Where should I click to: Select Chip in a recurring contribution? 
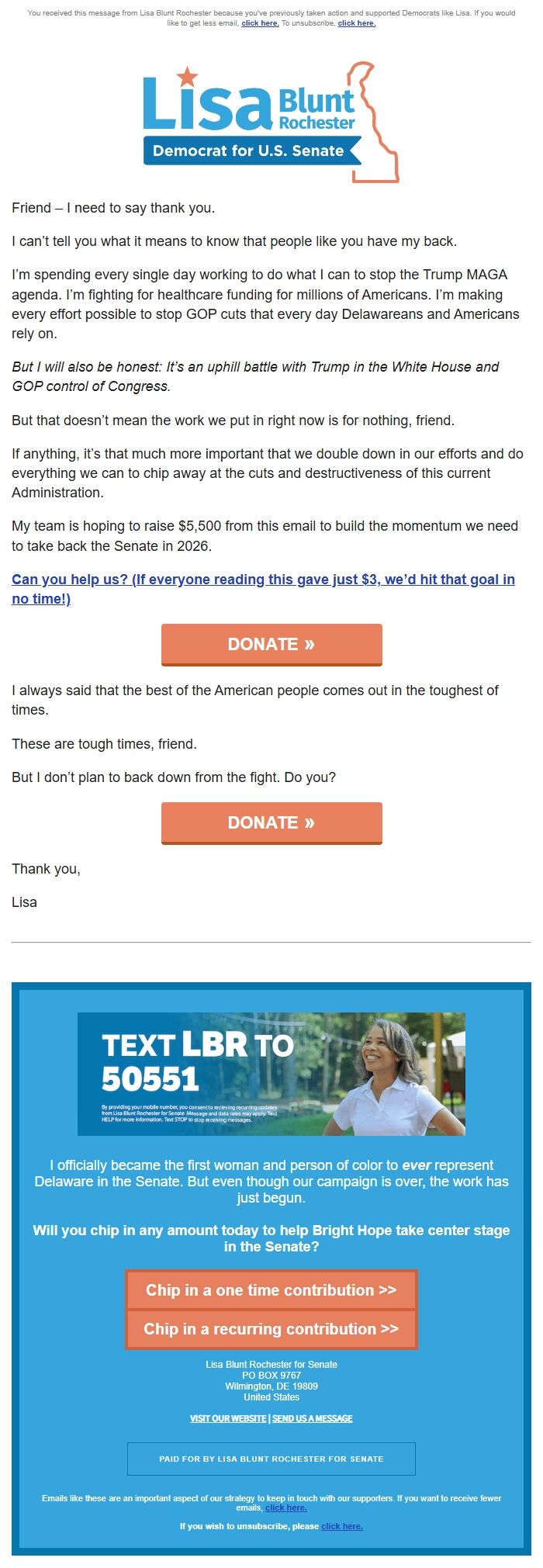[271, 1329]
